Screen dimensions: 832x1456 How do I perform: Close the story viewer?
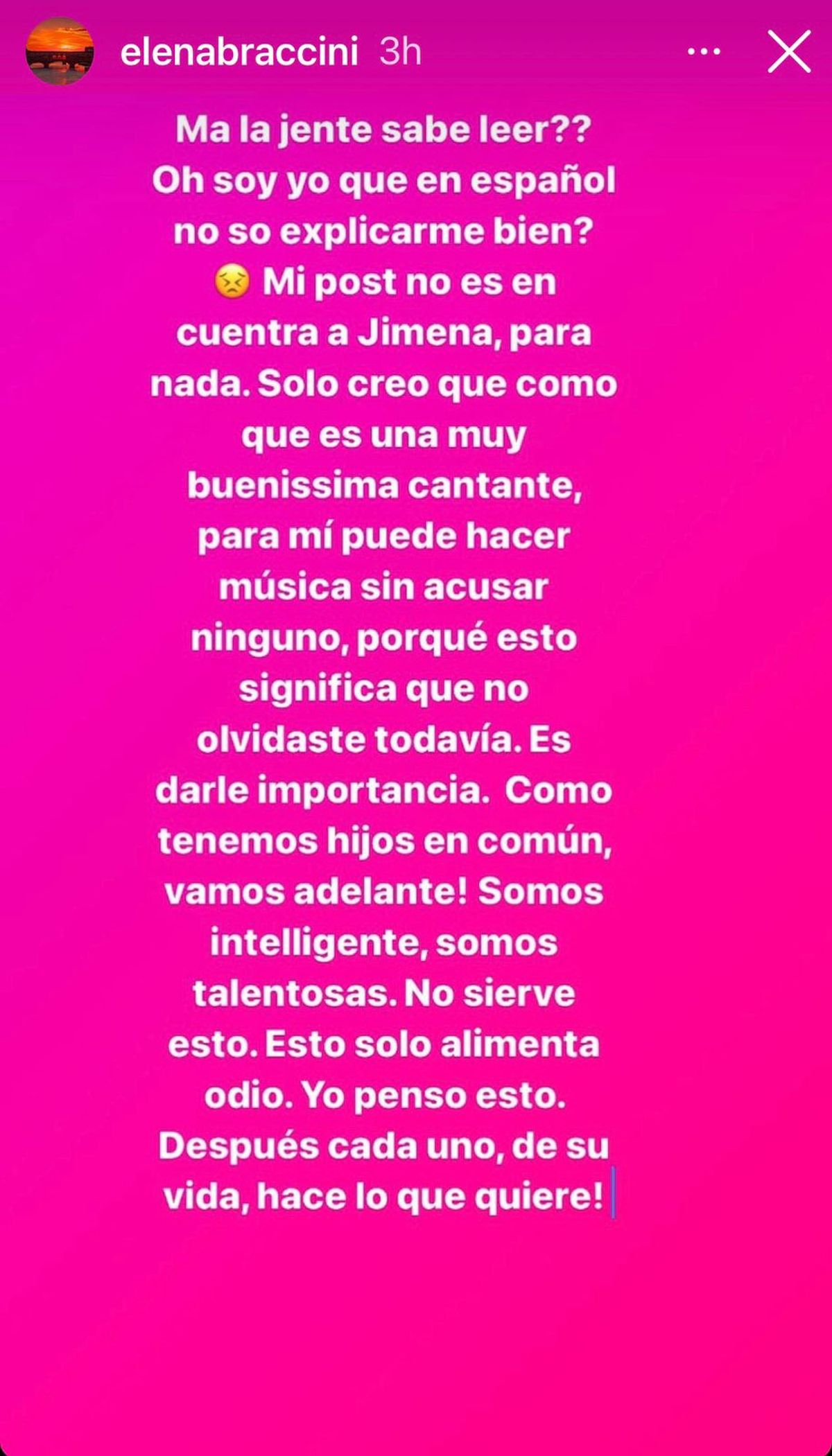tap(789, 51)
